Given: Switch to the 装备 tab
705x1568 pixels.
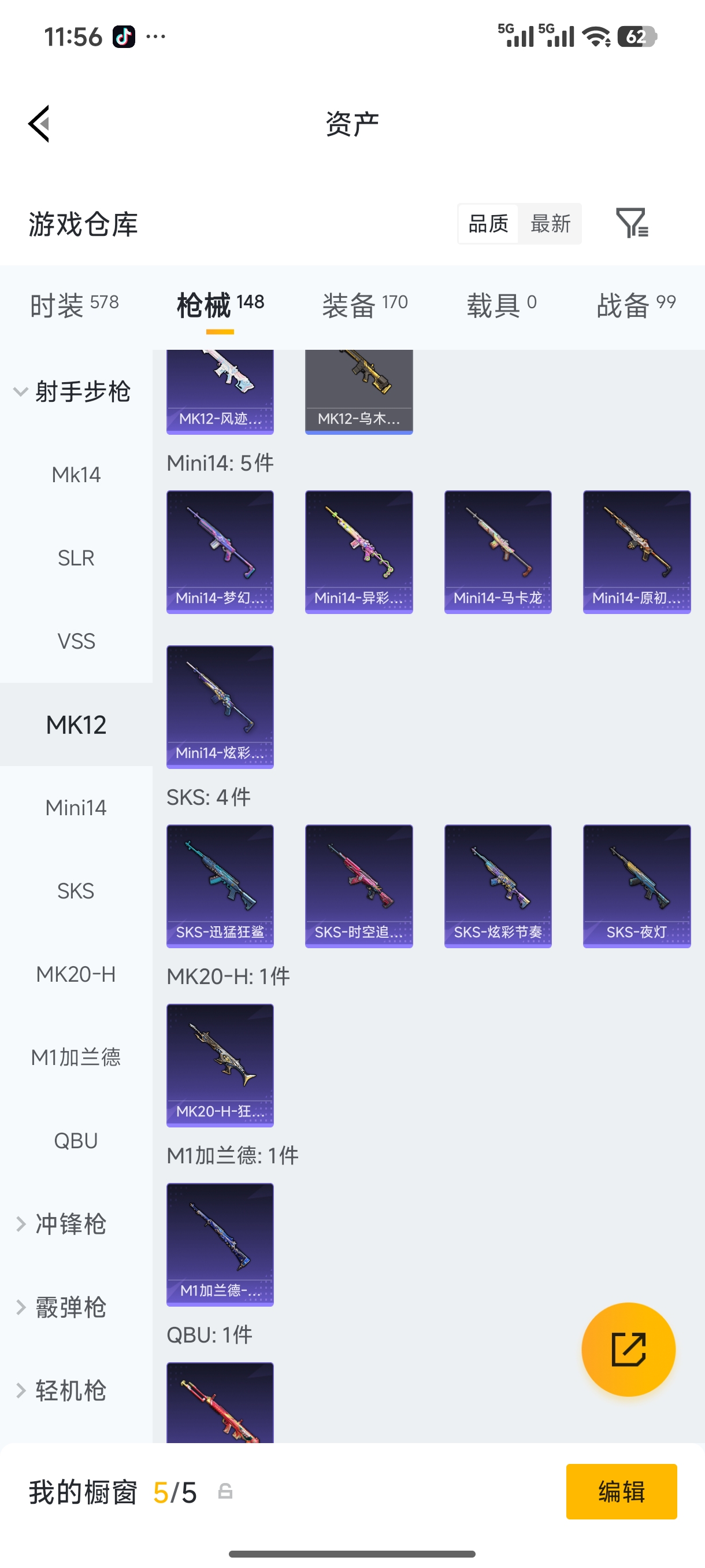Looking at the screenshot, I should (x=365, y=304).
